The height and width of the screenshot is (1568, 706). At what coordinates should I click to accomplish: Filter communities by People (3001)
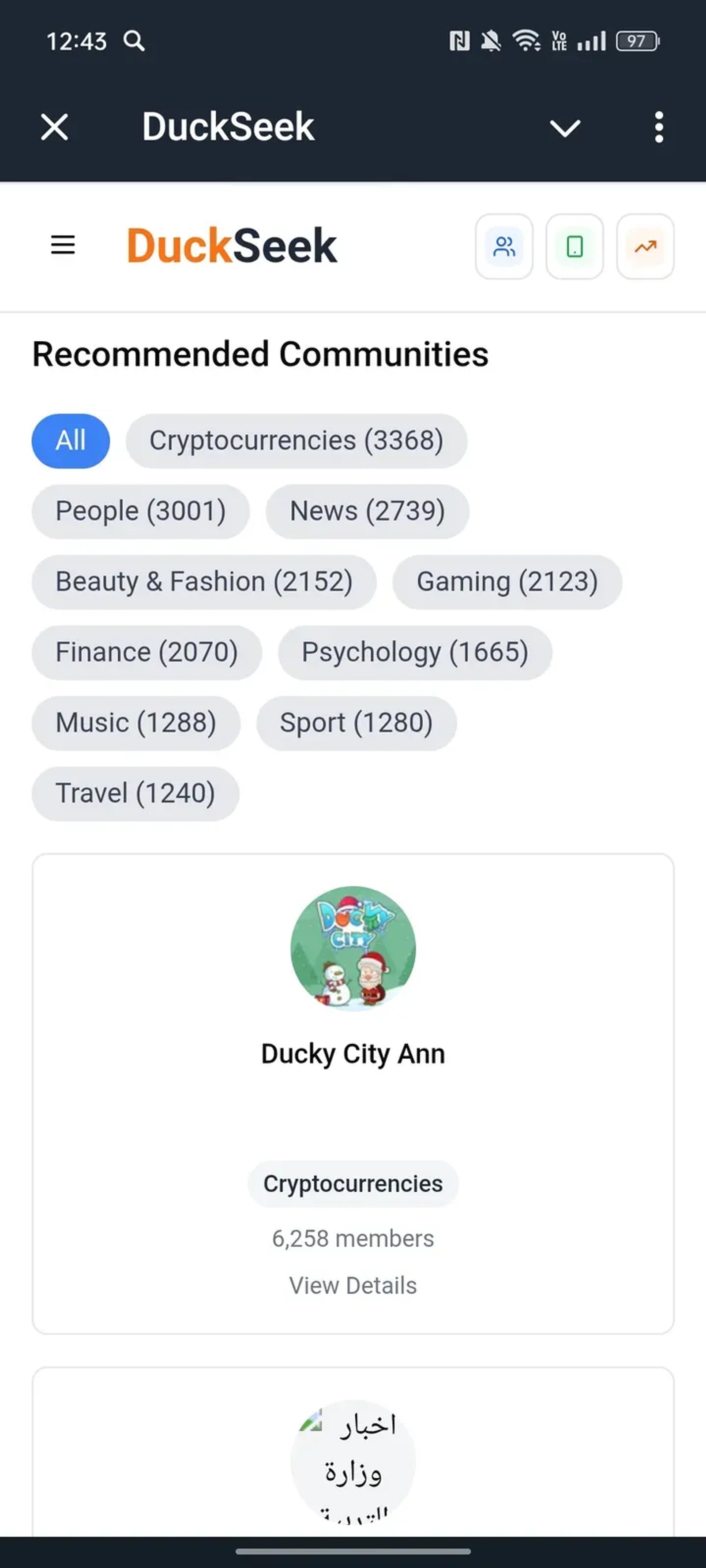[140, 511]
